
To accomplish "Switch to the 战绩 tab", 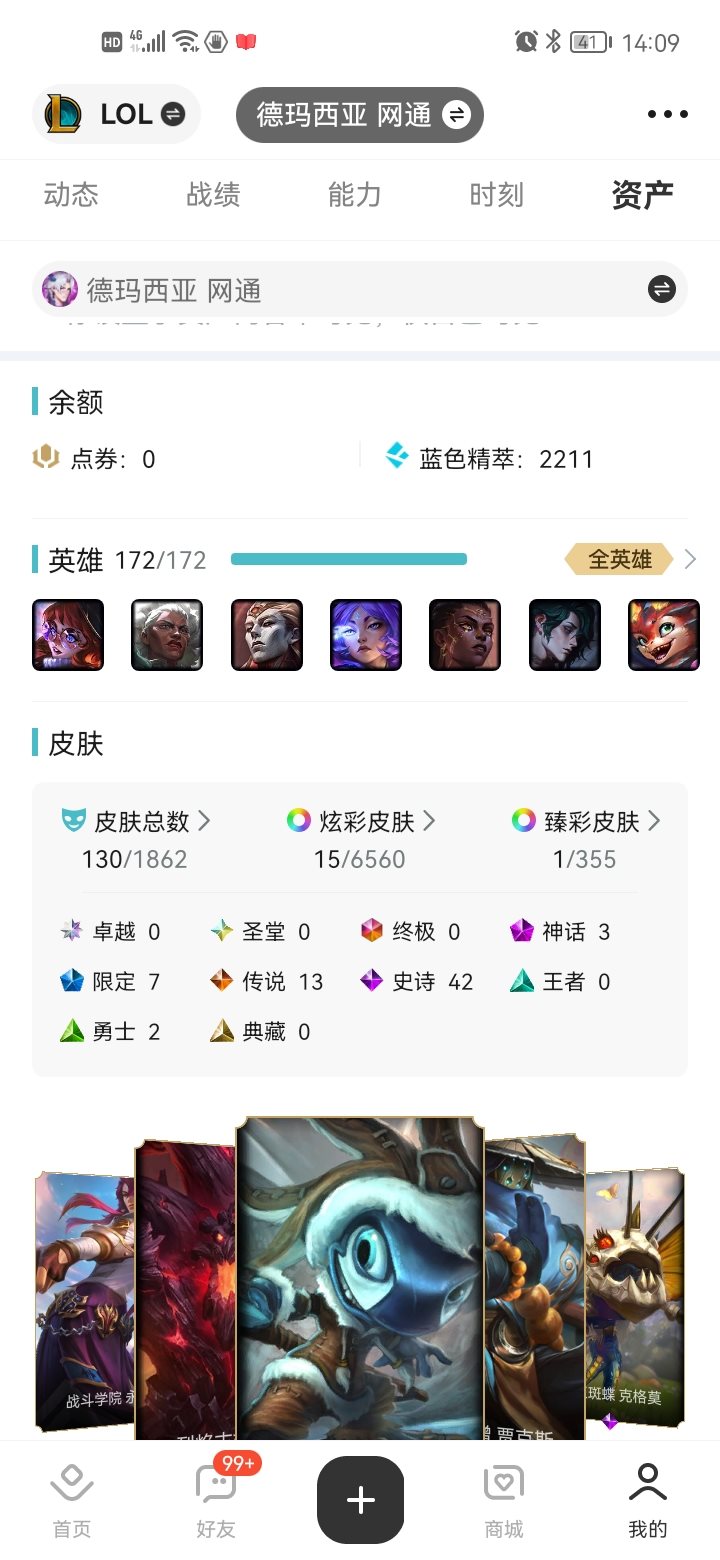I will (213, 195).
